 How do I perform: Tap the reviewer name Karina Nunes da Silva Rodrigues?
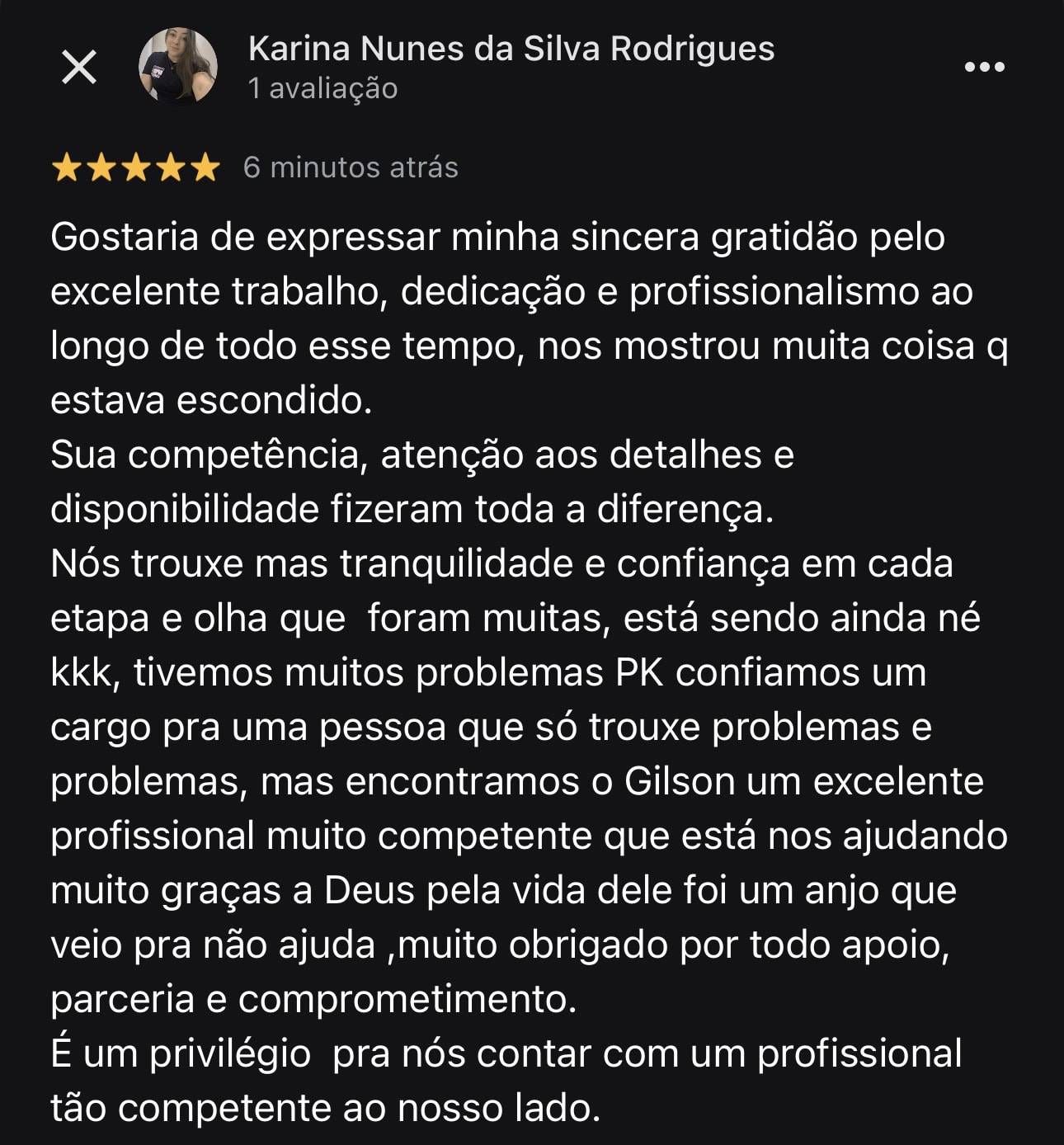point(511,49)
